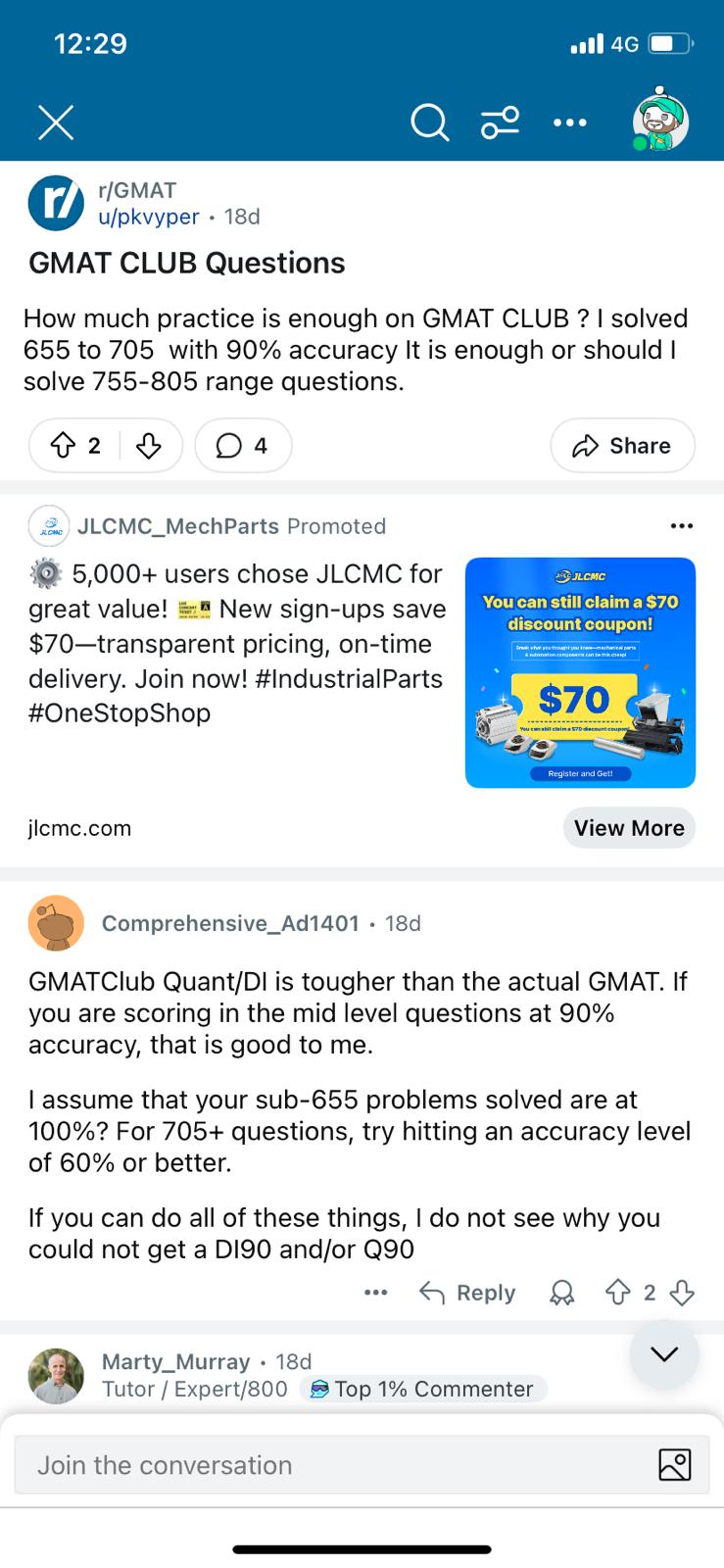
Task: Open the search icon in the header
Action: (429, 122)
